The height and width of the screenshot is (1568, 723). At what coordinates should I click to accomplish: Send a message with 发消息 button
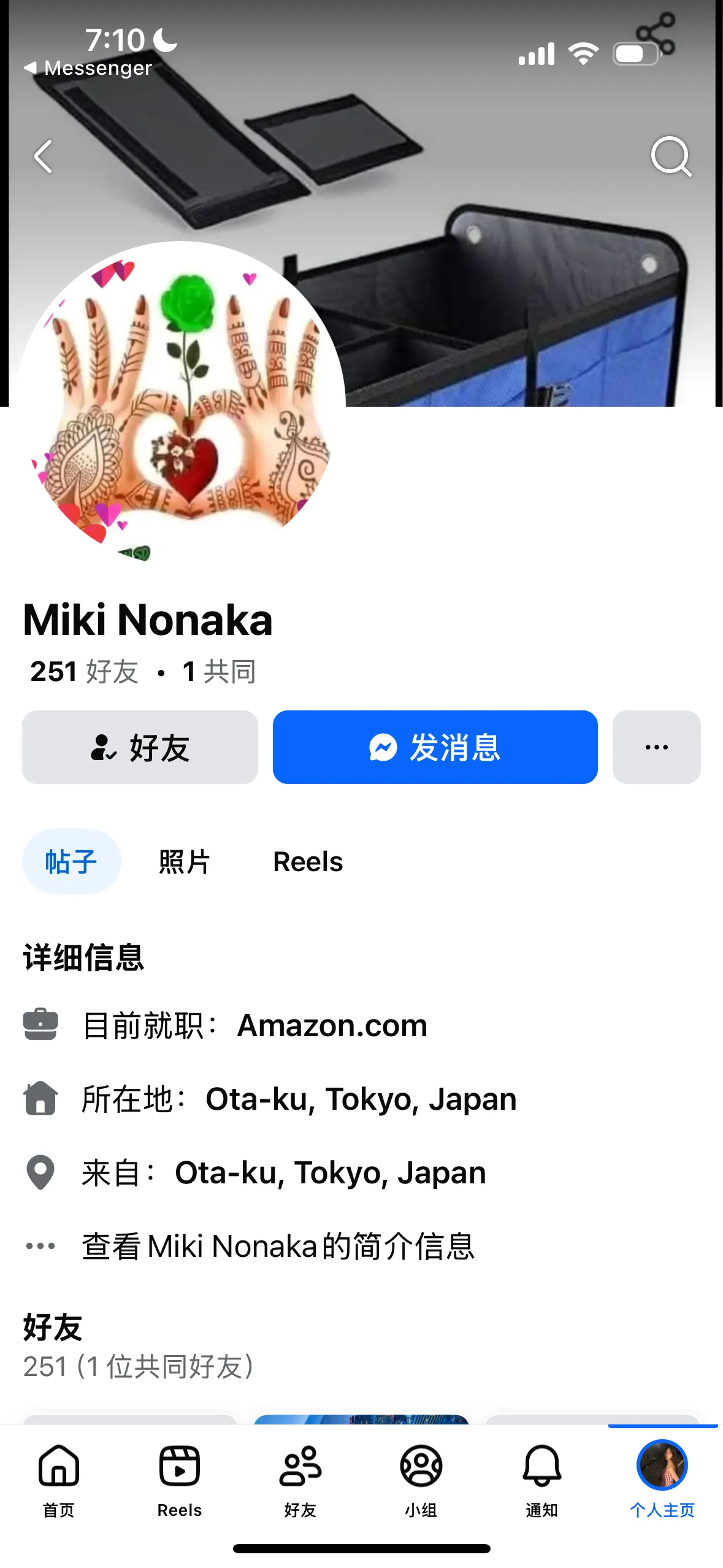(x=435, y=747)
